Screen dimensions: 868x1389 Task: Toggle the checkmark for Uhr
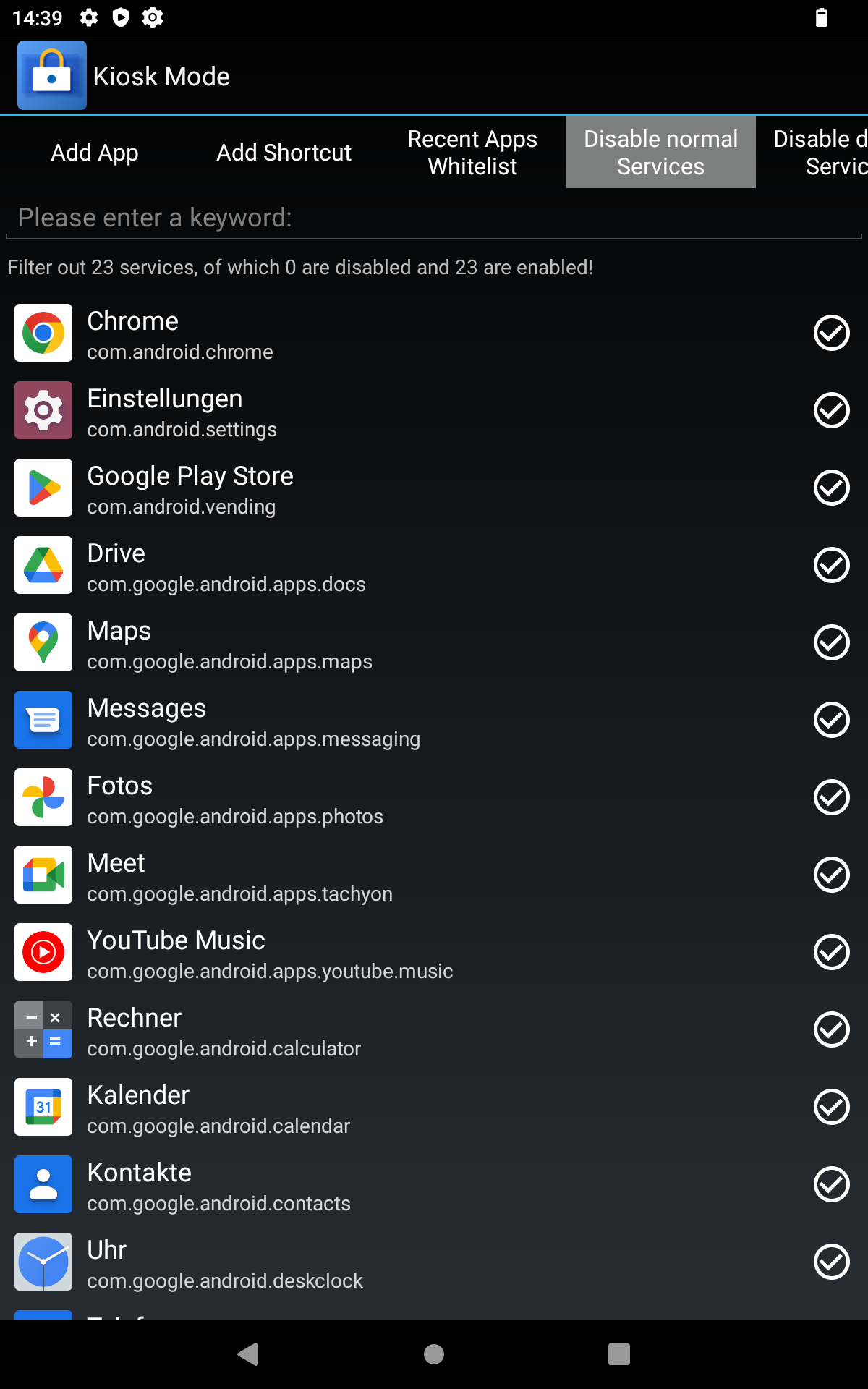tap(832, 1262)
